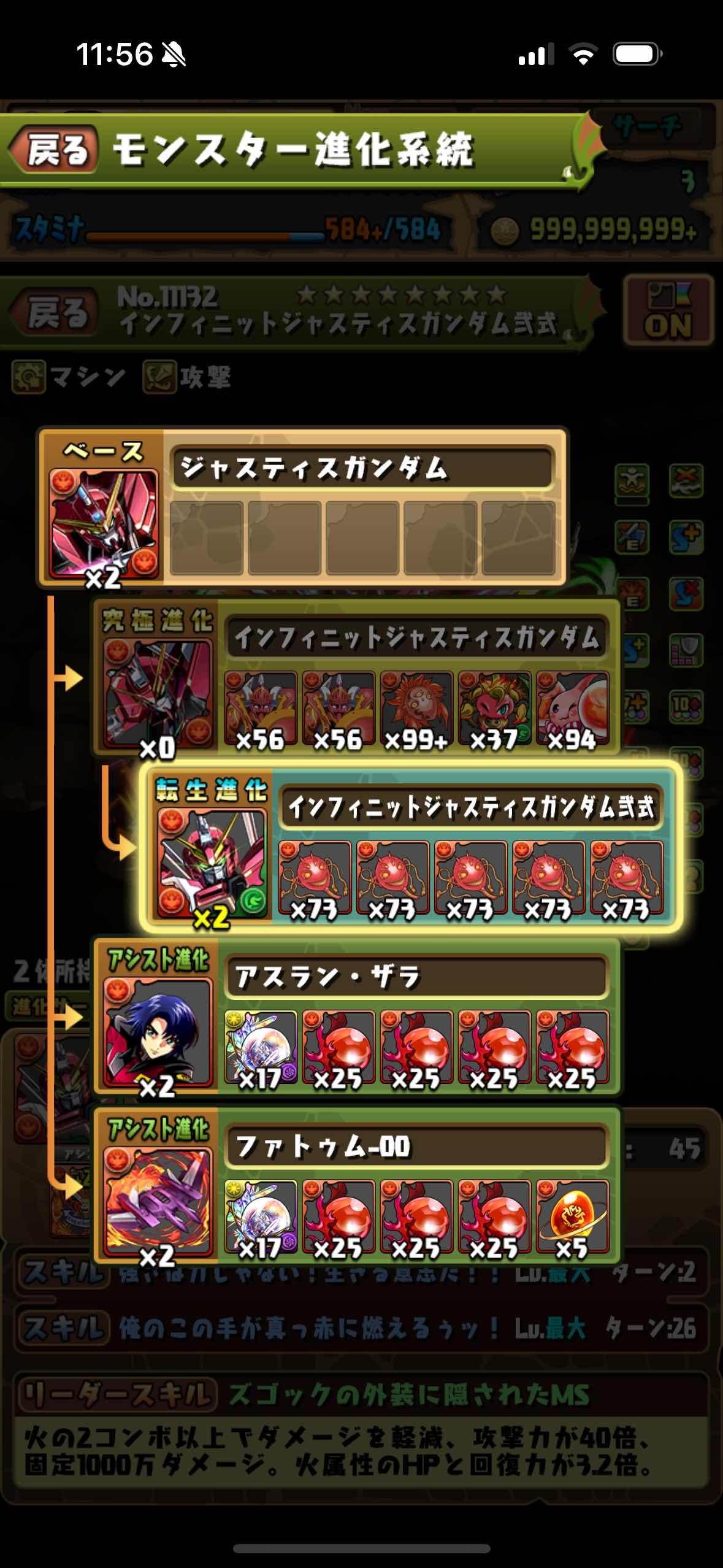This screenshot has height=1568, width=723.
Task: Open the 転生進化 インフィニットジャスティスガンダム弐式 card
Action: point(410,847)
